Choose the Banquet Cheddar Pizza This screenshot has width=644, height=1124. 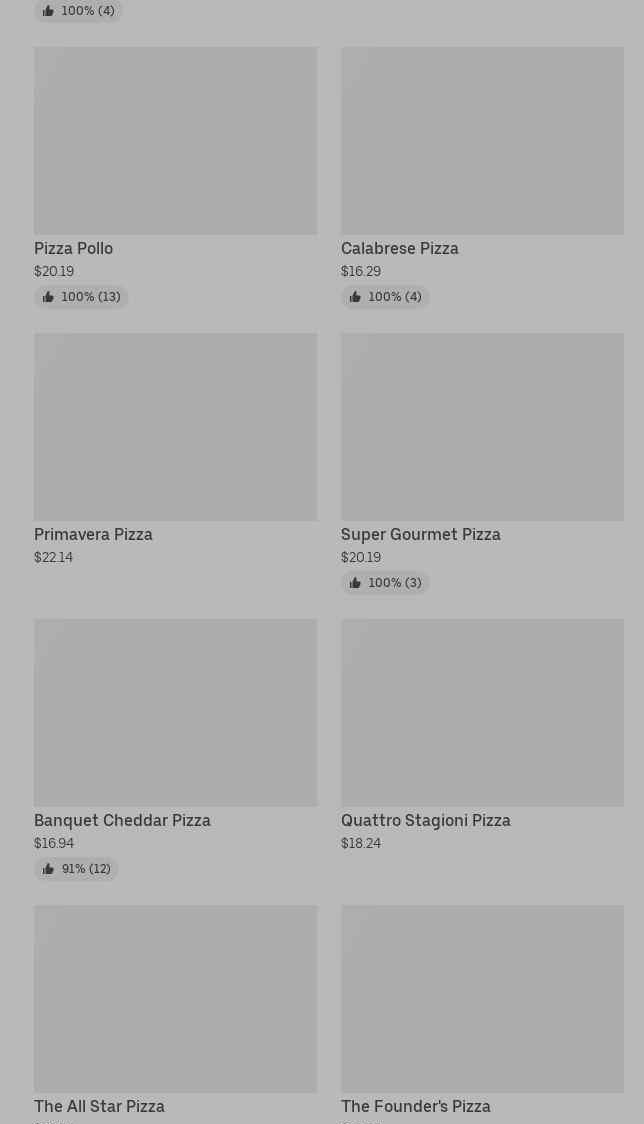(175, 714)
